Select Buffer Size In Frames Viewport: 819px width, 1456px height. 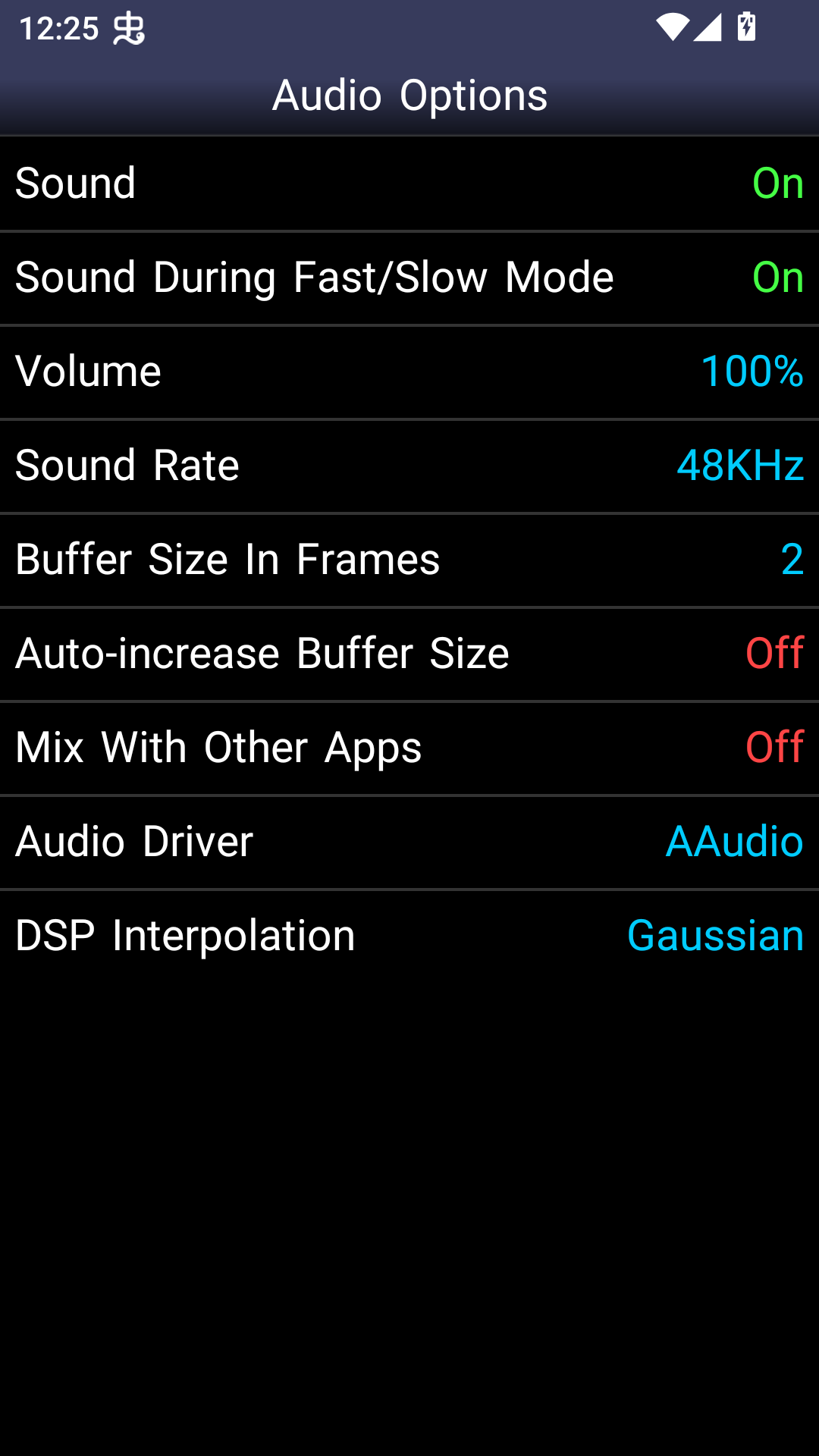[409, 560]
